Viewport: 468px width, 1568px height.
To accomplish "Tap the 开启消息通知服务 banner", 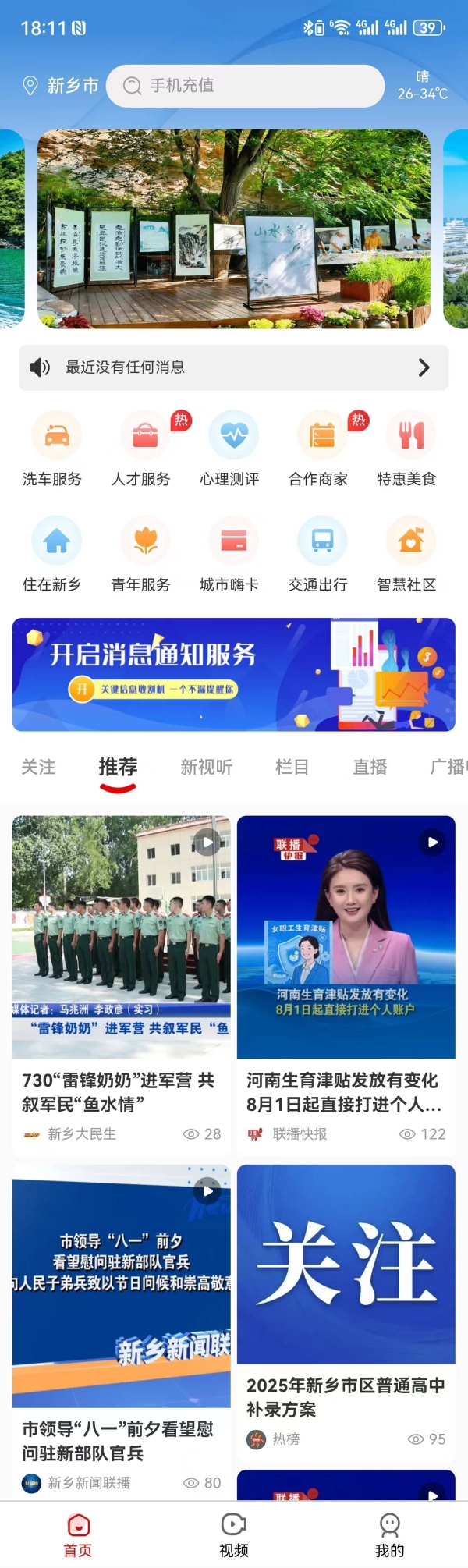I will coord(233,675).
